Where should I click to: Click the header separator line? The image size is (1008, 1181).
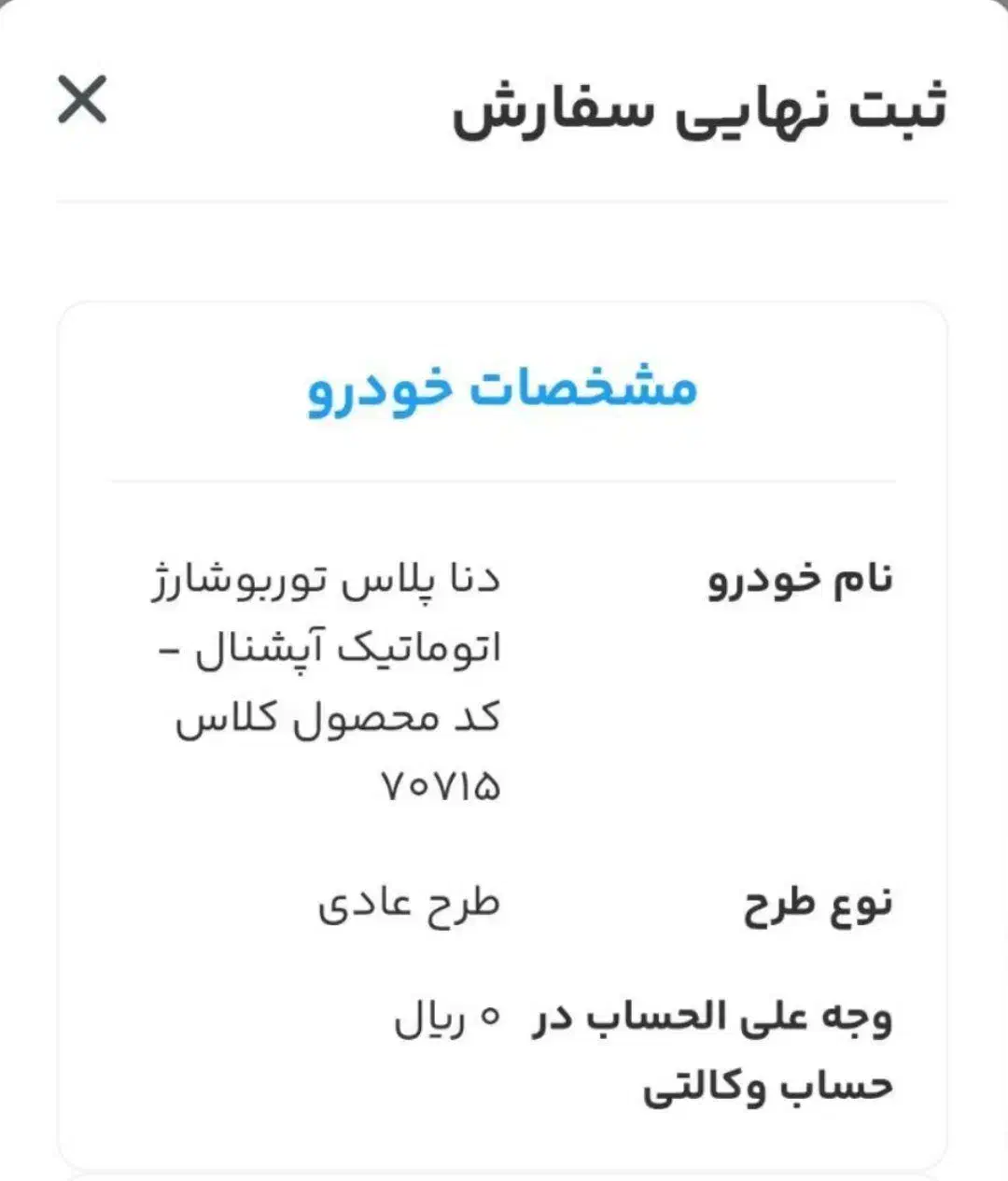click(x=504, y=196)
